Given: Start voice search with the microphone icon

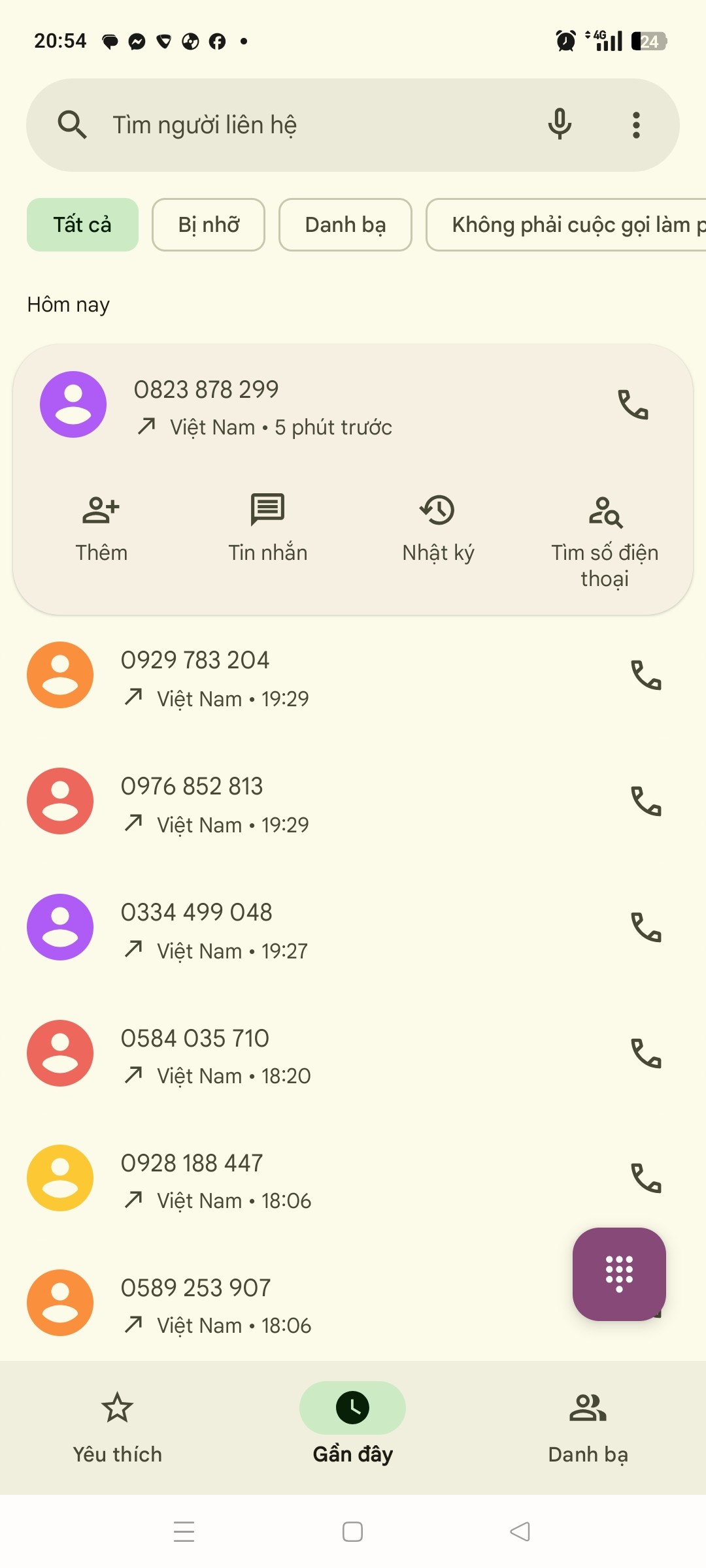Looking at the screenshot, I should [x=560, y=125].
